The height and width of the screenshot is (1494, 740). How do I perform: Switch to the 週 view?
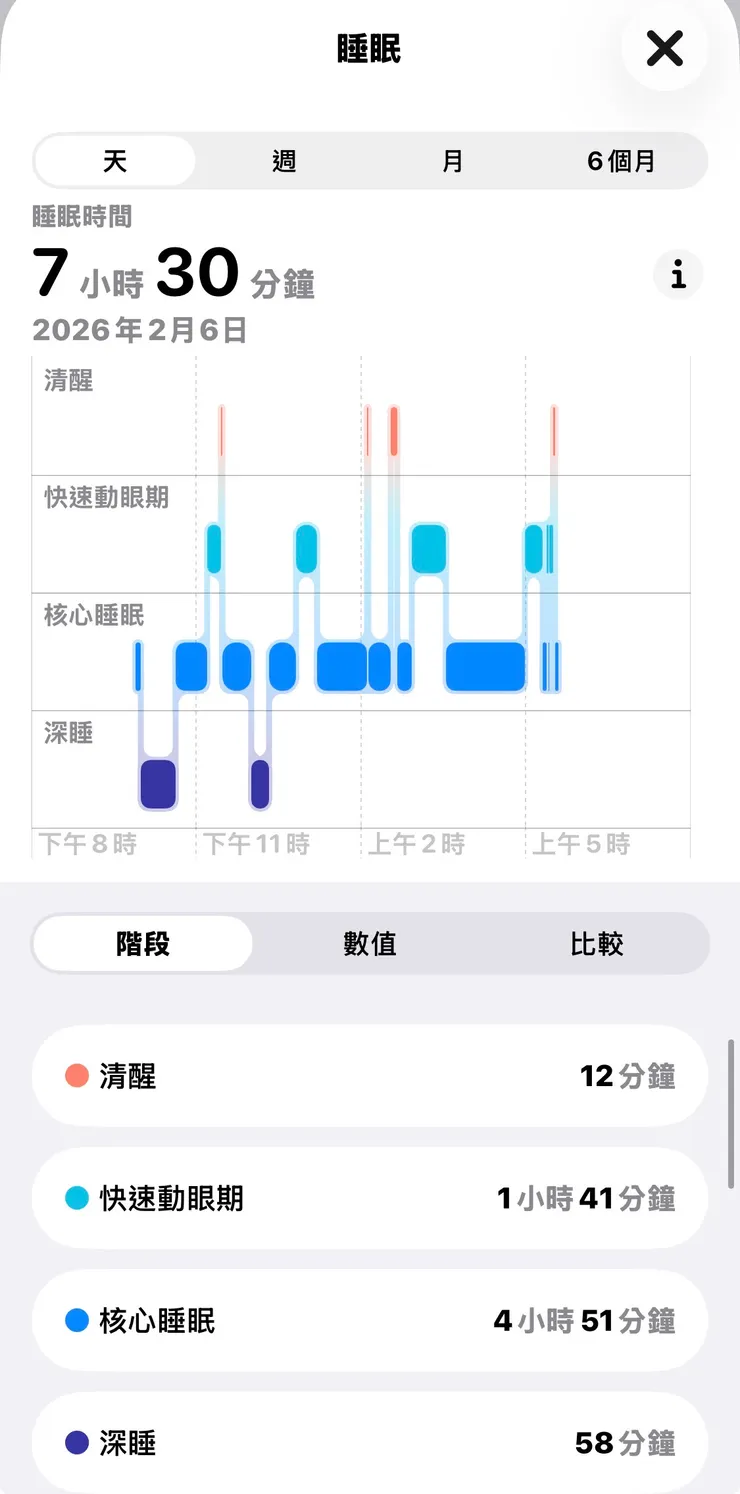(x=284, y=160)
